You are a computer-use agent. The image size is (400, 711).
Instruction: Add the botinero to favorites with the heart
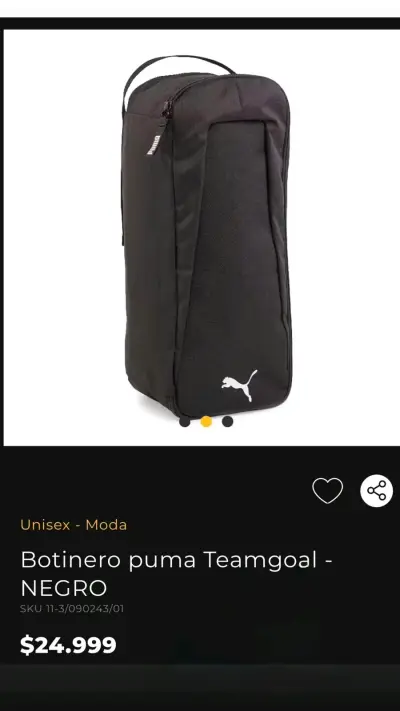327,491
